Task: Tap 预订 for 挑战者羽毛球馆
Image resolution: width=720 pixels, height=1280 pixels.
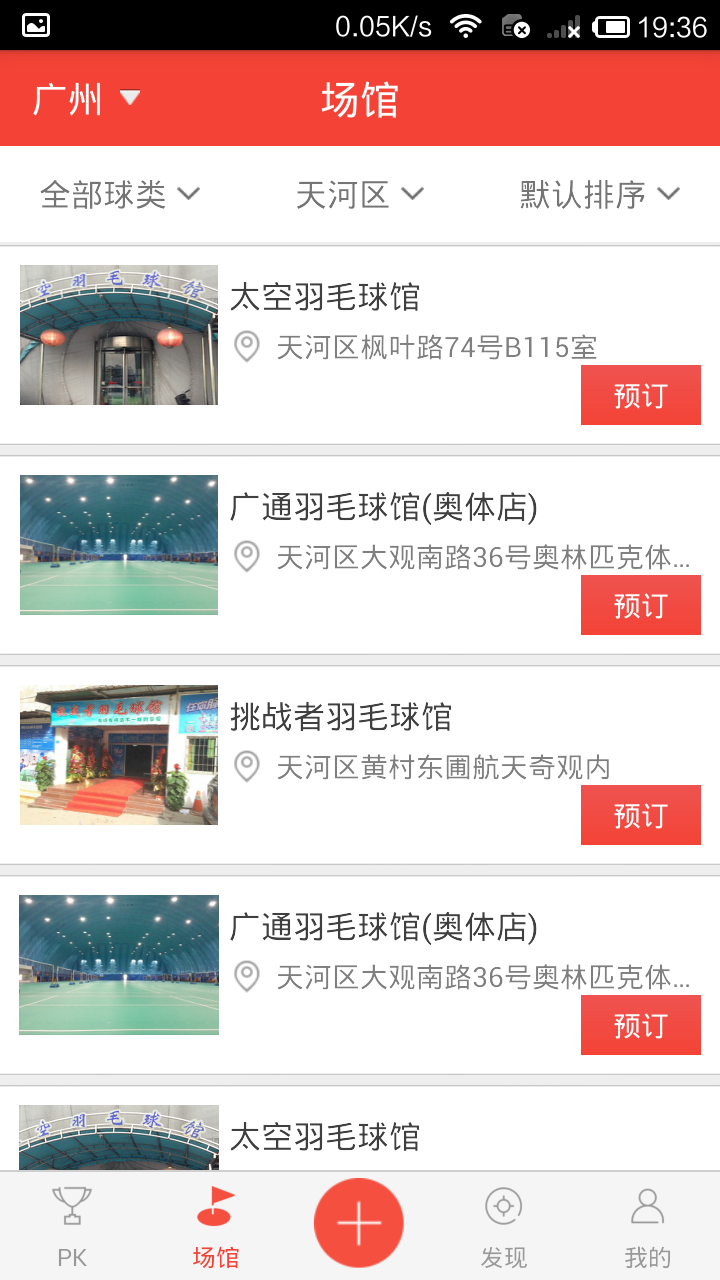Action: [640, 815]
